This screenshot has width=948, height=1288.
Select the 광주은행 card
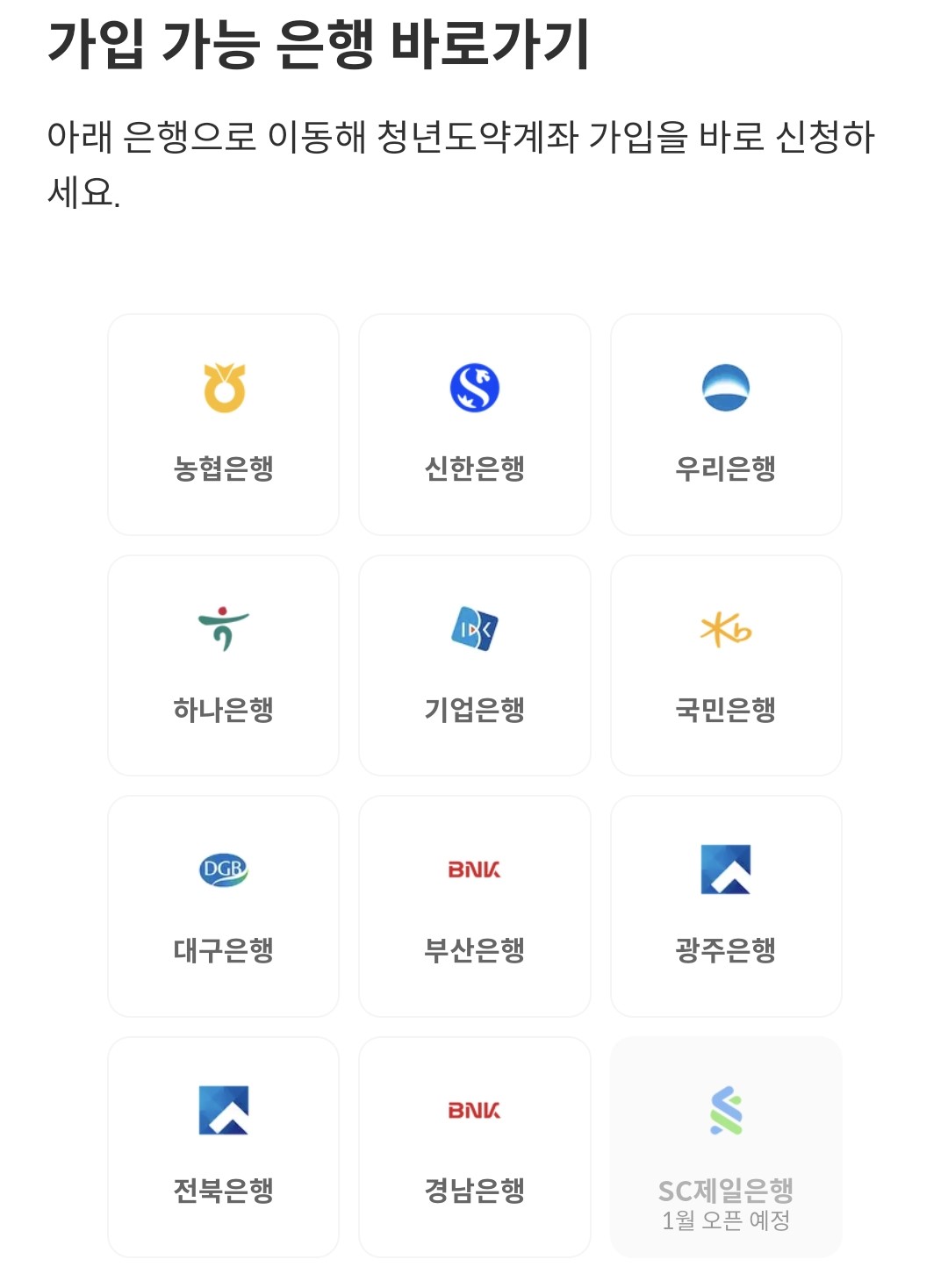(726, 906)
